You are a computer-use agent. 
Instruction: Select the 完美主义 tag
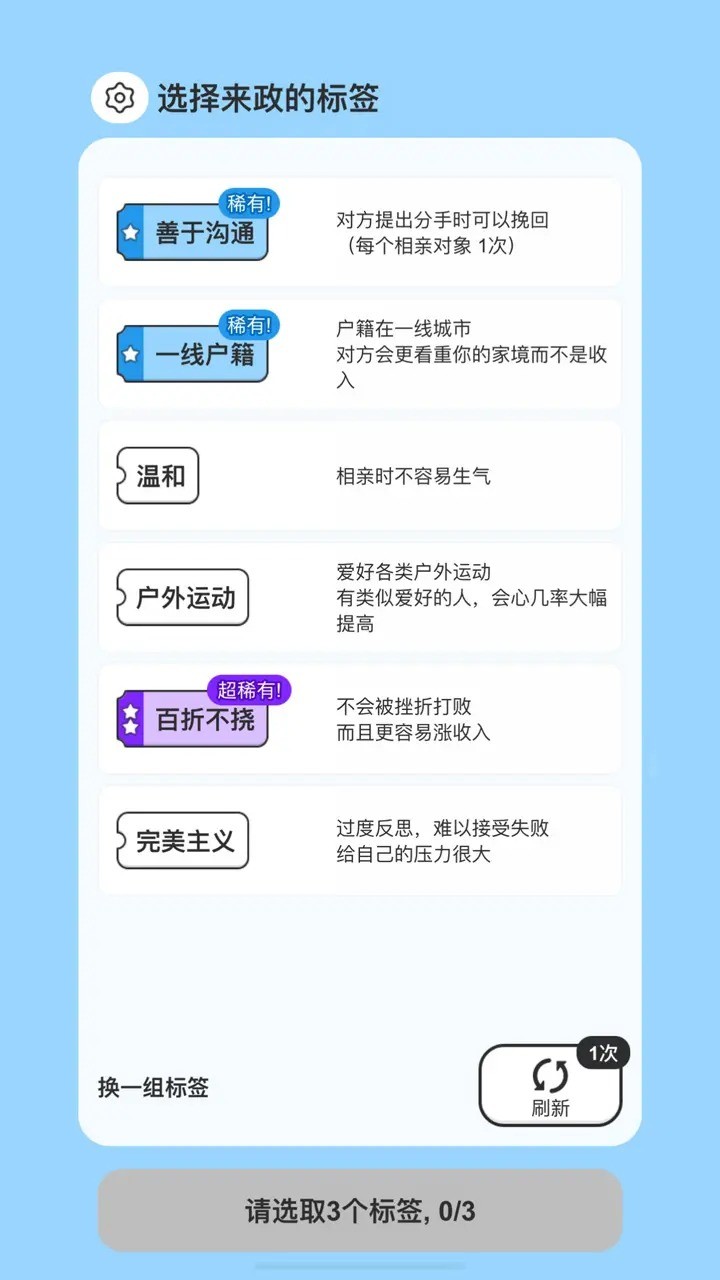point(181,840)
